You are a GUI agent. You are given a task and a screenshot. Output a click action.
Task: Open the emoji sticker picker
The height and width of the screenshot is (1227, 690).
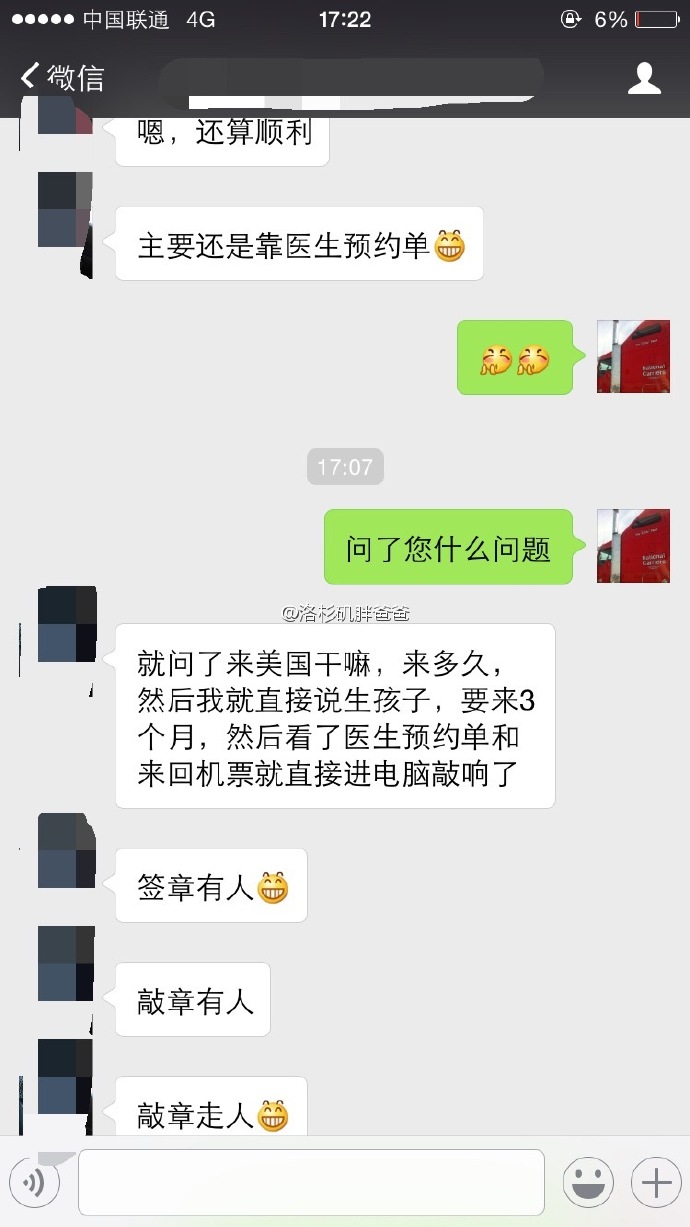point(587,1183)
